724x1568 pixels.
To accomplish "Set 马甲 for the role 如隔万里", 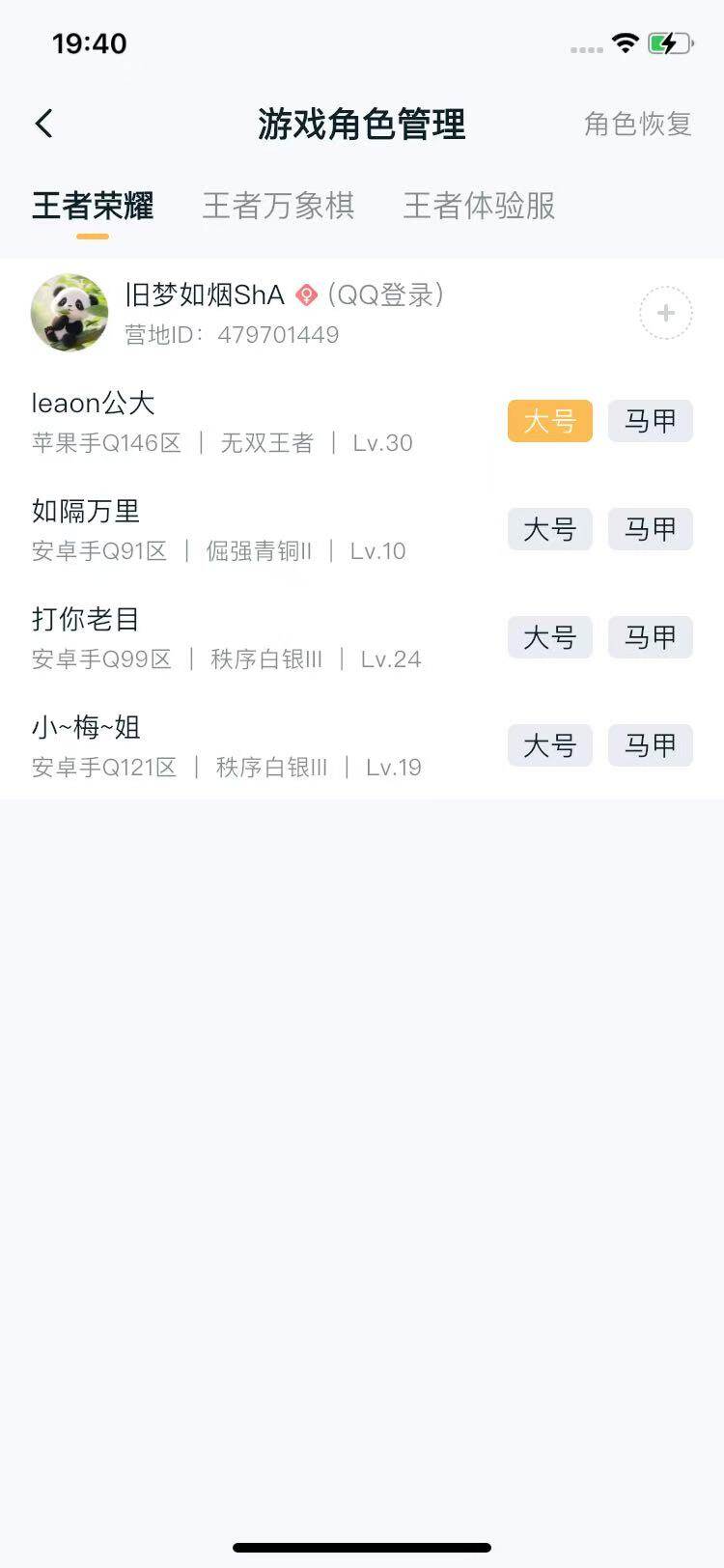I will [x=650, y=529].
